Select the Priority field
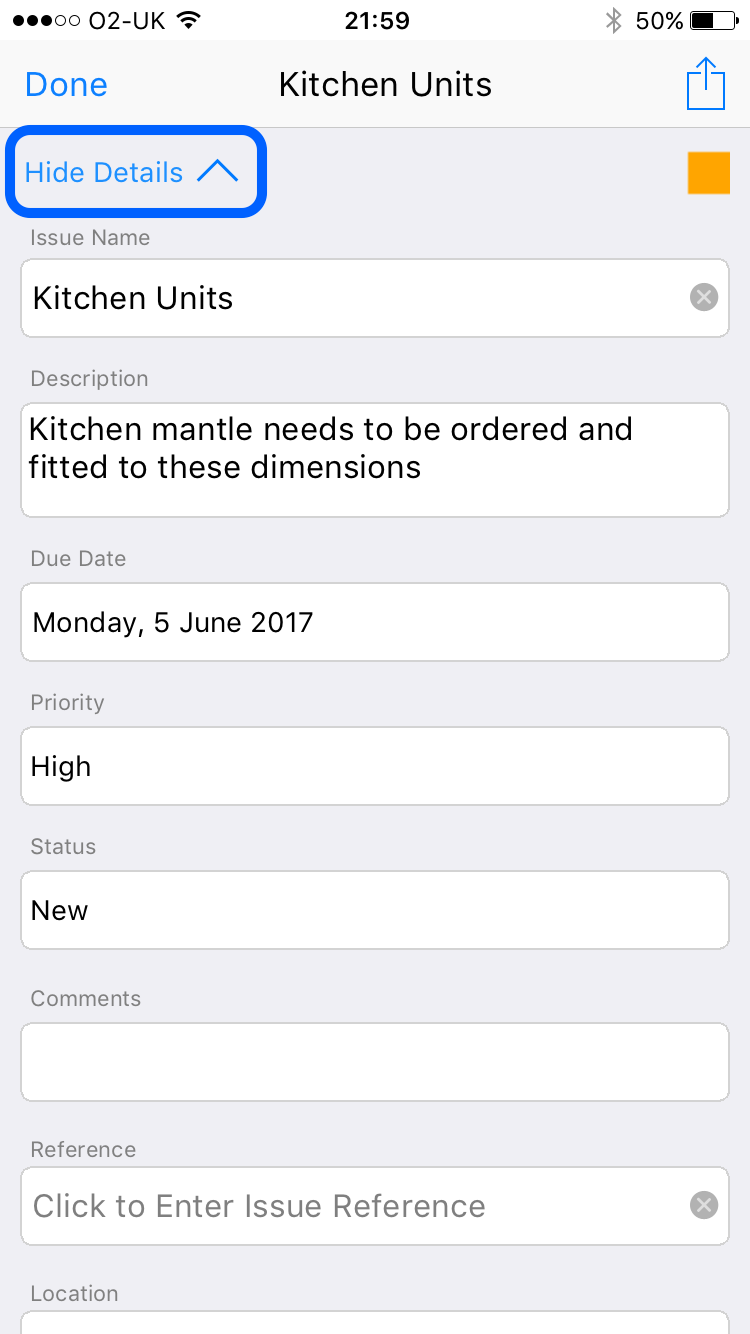750x1334 pixels. 375,766
